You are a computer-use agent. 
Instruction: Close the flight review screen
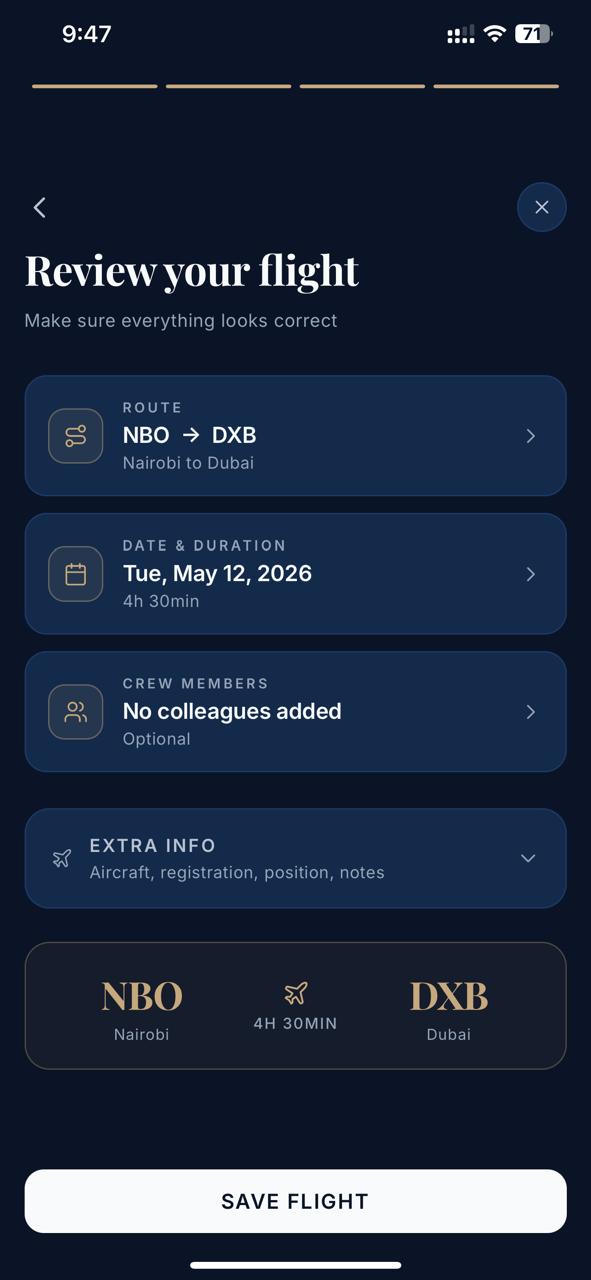tap(541, 207)
